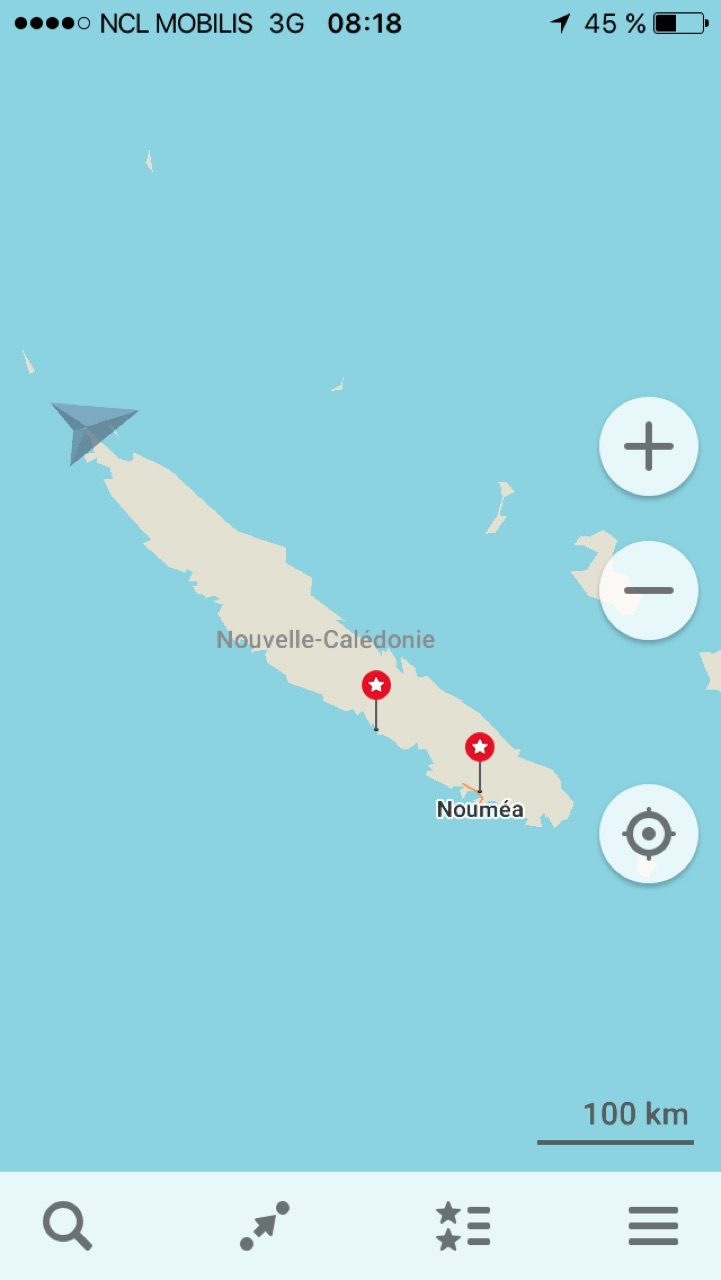Select the bookmark pin under Nouvelle-Calédonie label

point(376,686)
